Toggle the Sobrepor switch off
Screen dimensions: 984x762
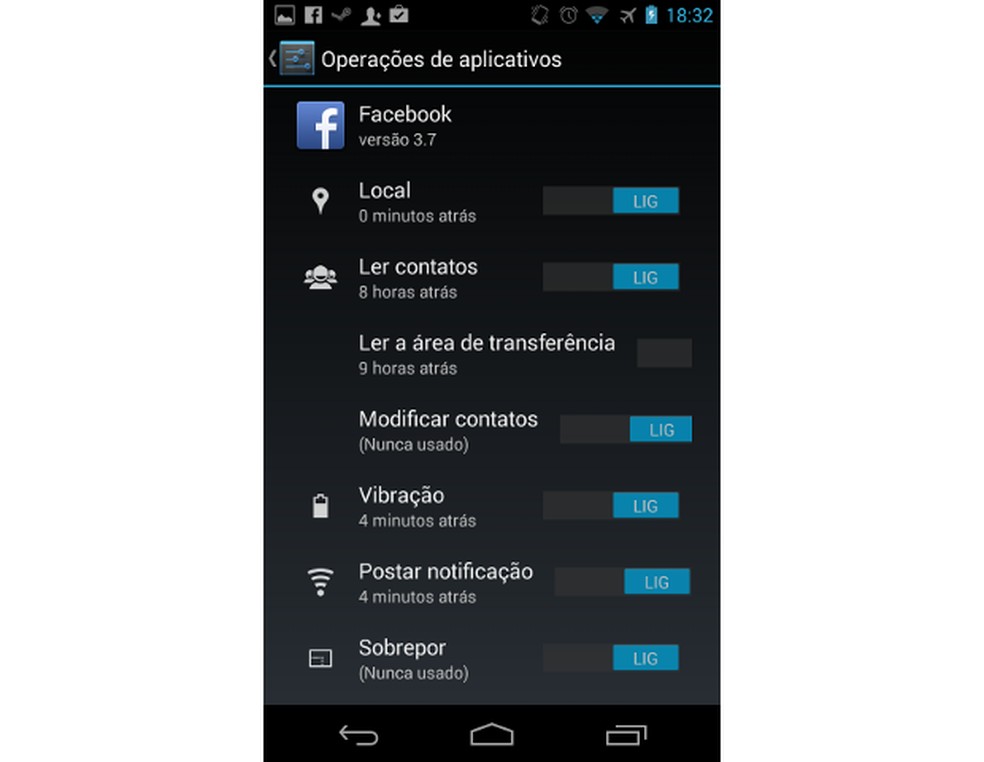(610, 658)
